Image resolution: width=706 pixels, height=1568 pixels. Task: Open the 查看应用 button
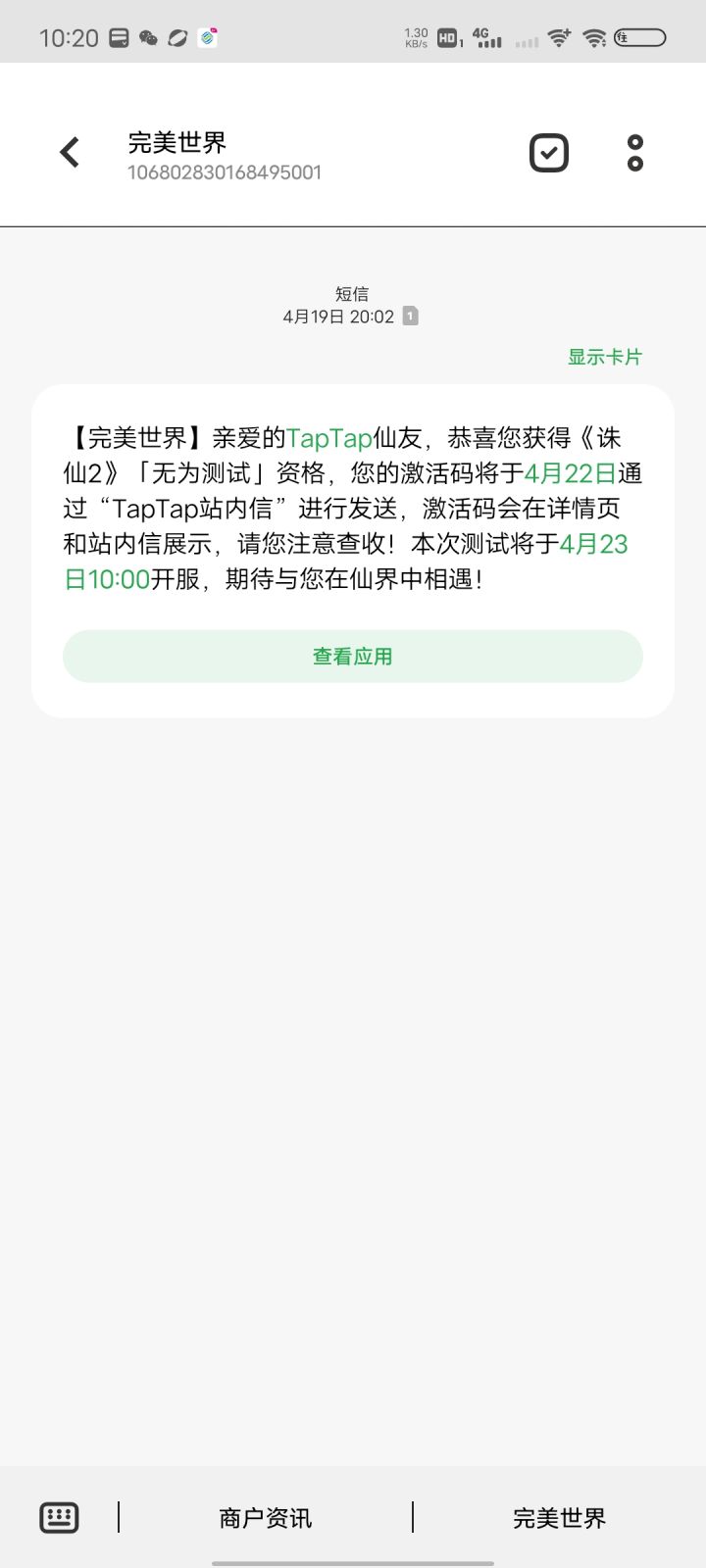[x=353, y=657]
